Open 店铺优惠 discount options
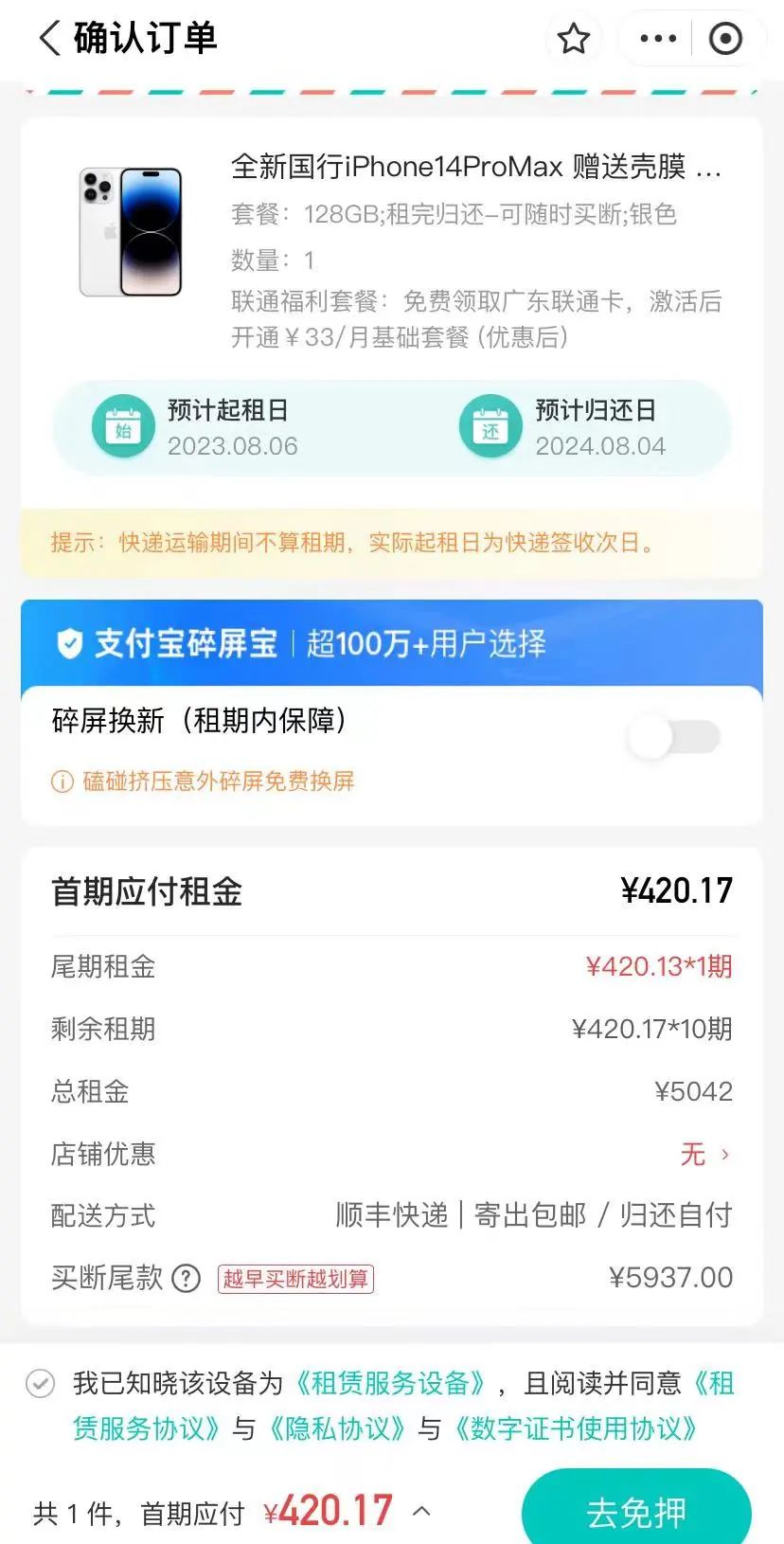The height and width of the screenshot is (1544, 784). pyautogui.click(x=704, y=1154)
